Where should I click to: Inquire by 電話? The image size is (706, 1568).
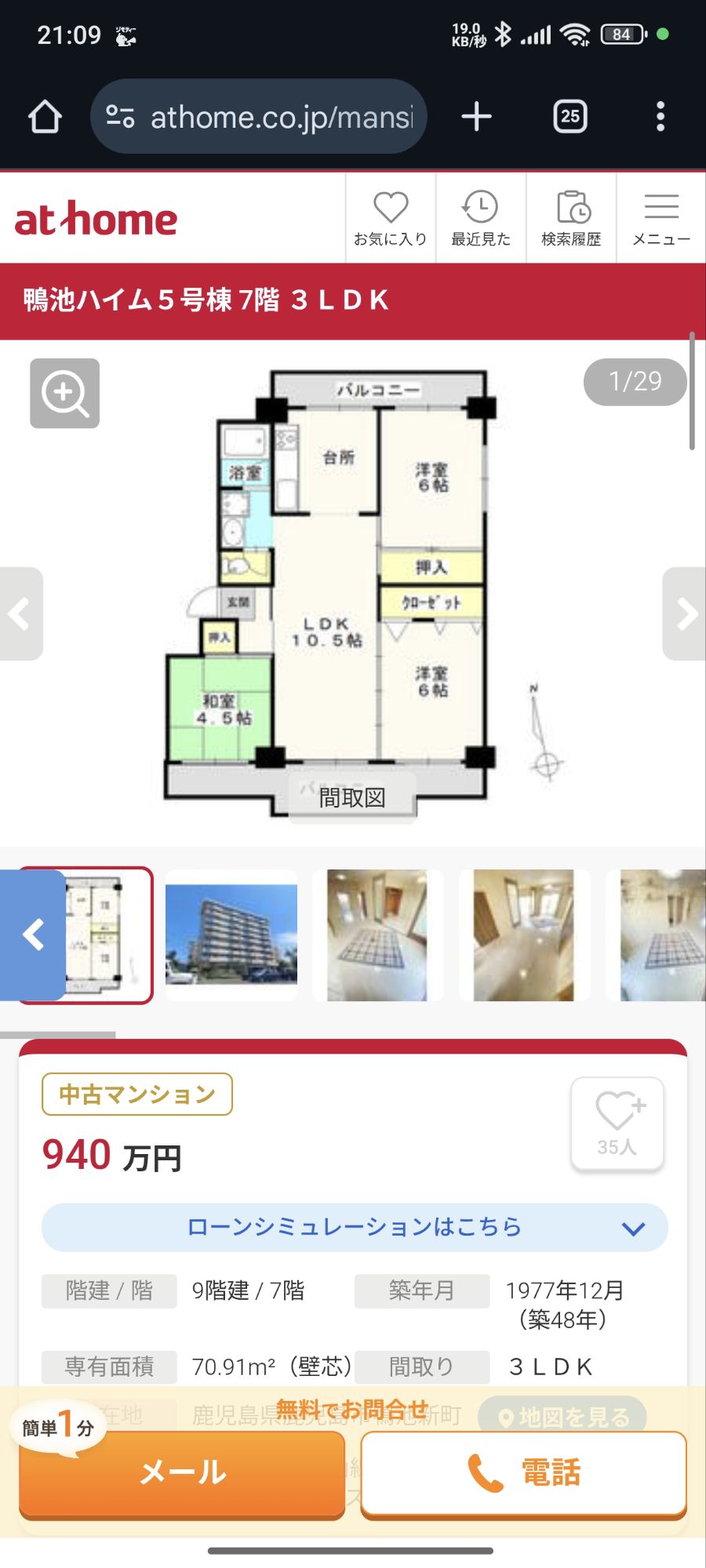523,1472
